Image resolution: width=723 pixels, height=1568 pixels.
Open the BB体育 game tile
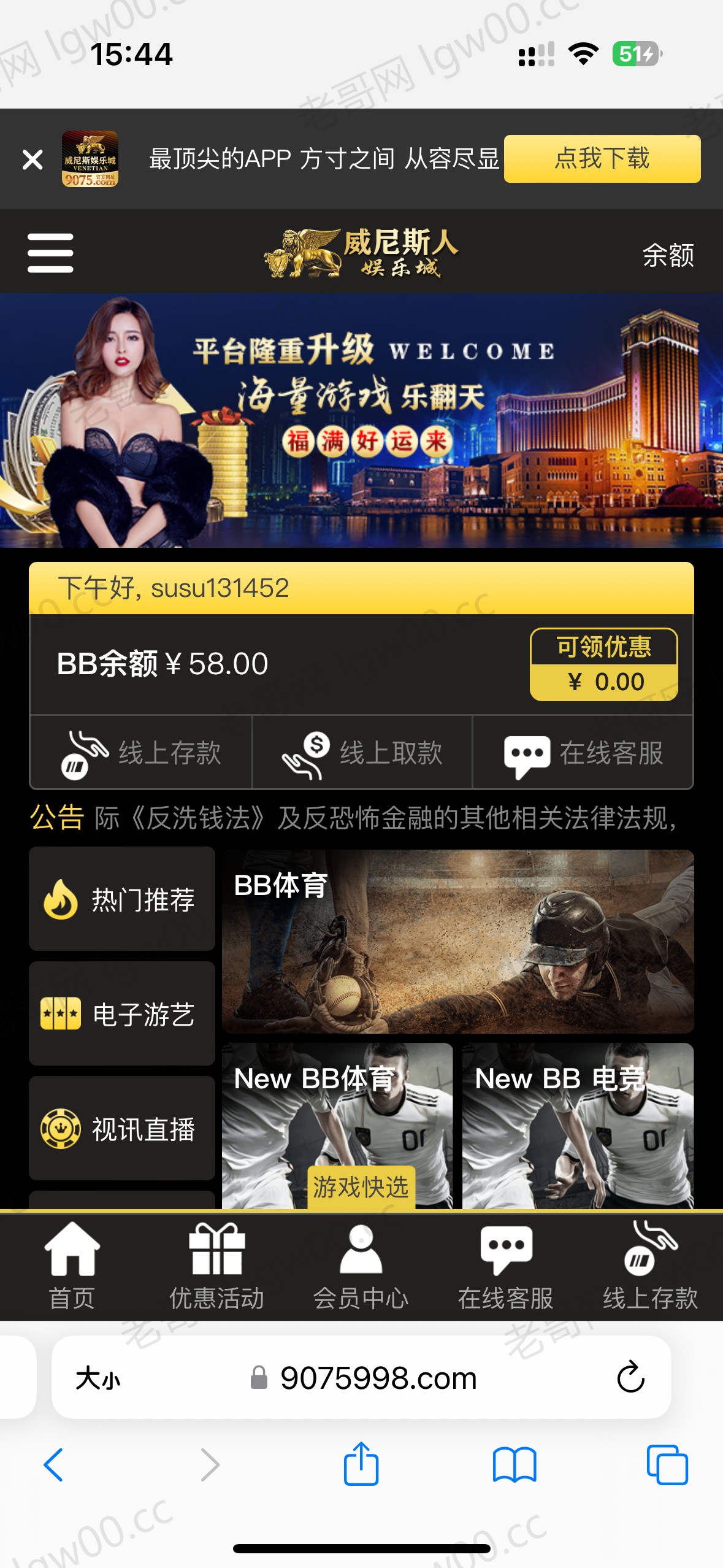457,942
